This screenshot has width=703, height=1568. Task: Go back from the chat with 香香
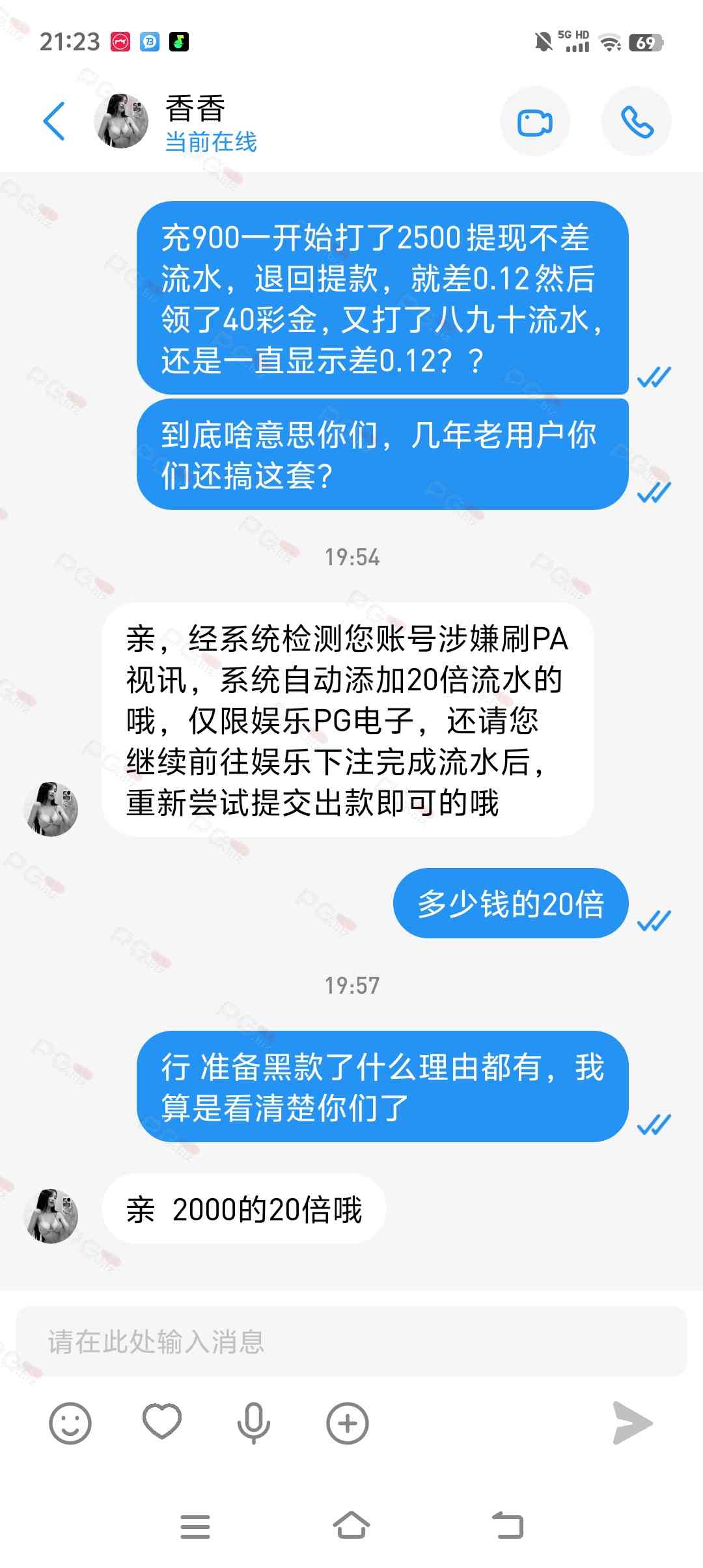55,121
